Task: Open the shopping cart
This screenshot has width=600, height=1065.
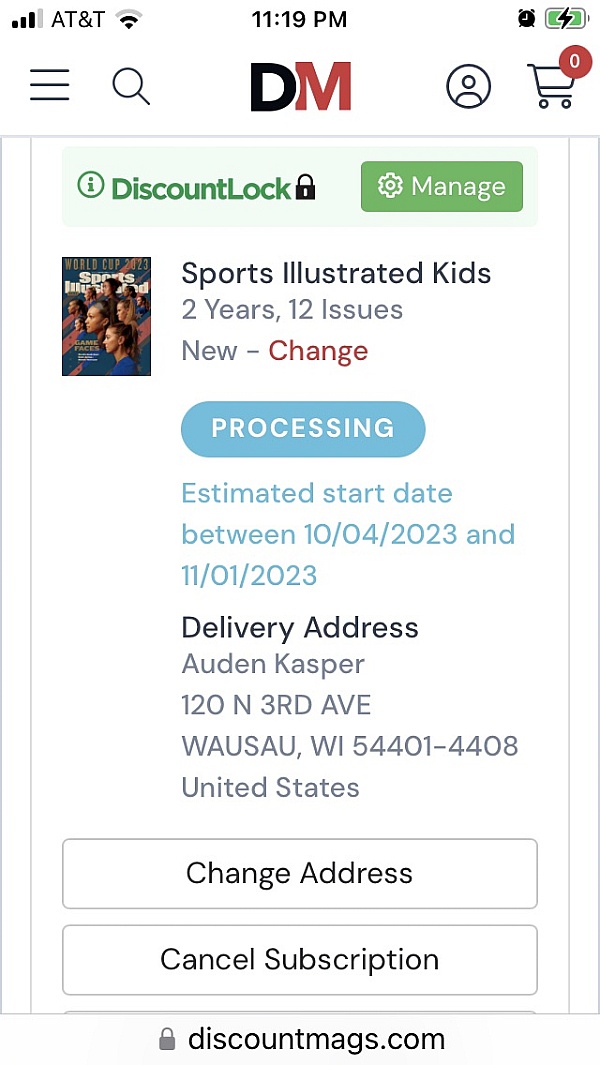Action: tap(551, 86)
